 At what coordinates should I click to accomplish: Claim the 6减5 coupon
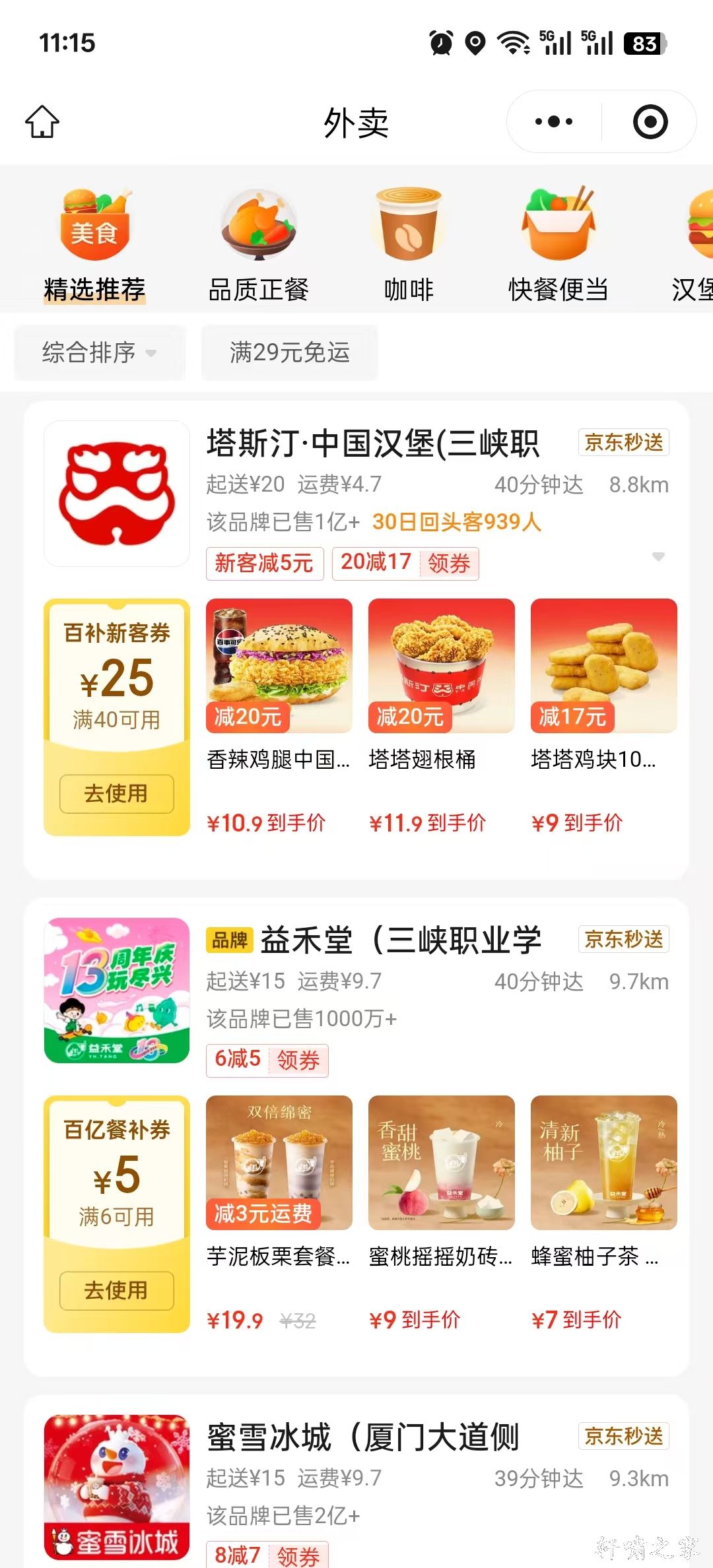298,1061
